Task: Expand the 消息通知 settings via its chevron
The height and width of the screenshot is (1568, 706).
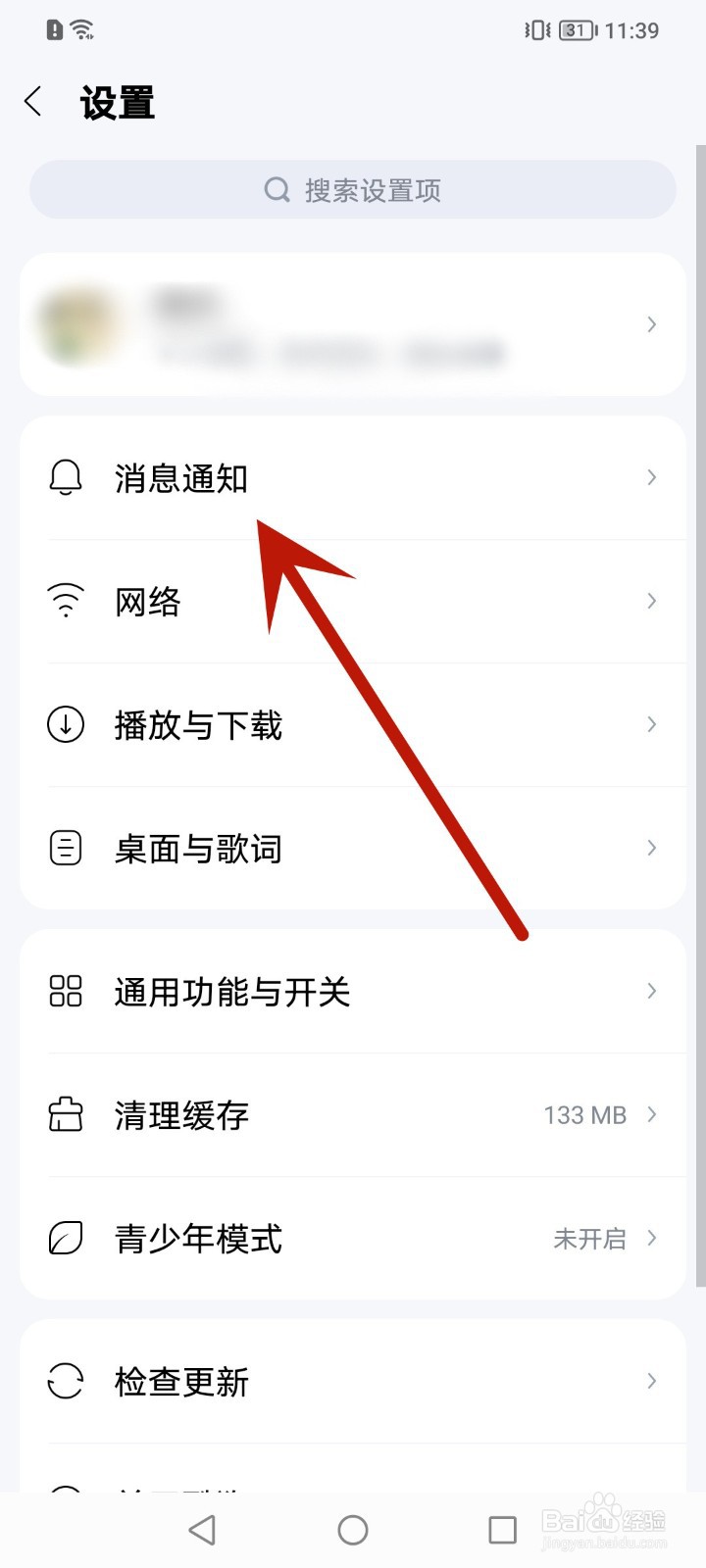Action: pos(650,477)
